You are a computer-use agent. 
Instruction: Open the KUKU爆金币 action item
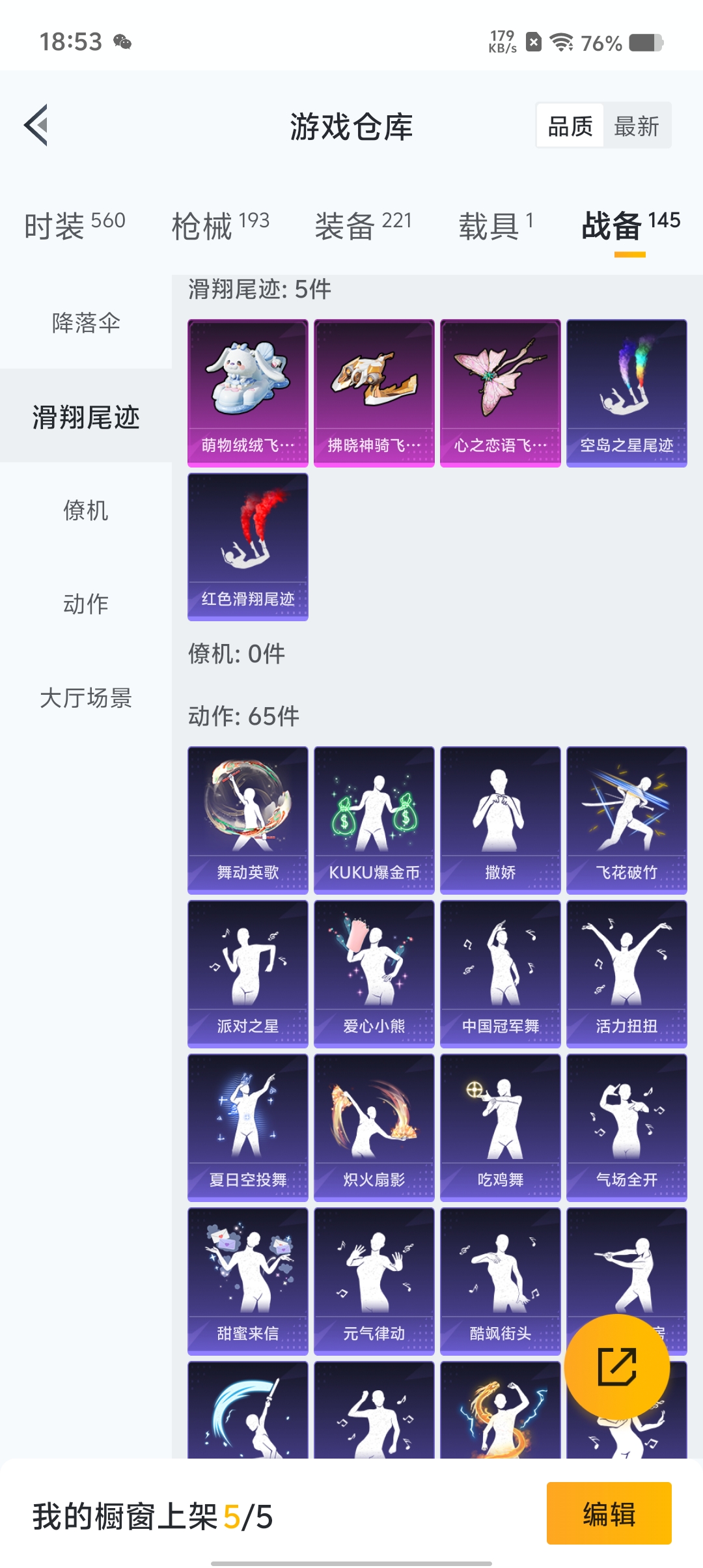pos(374,819)
